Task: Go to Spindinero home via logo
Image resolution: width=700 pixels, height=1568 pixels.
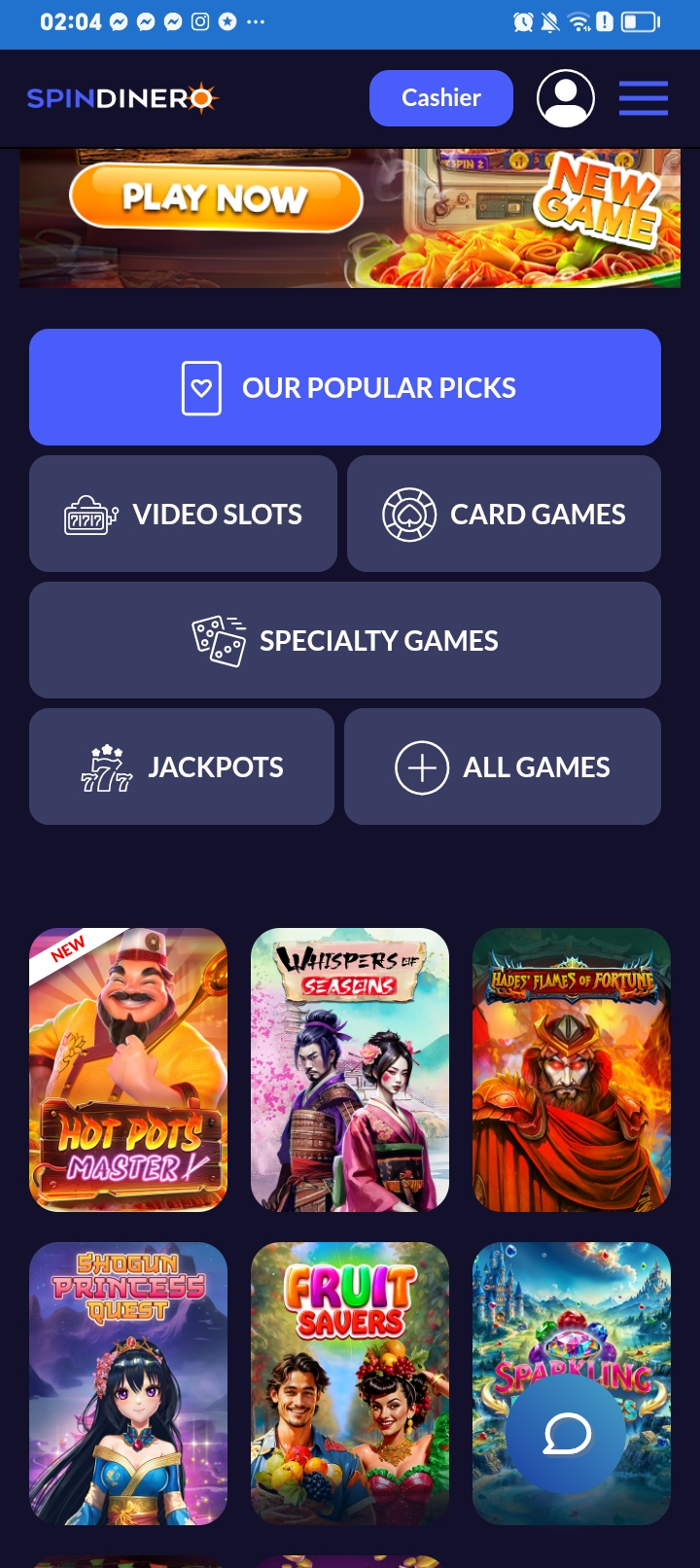Action: pos(122,98)
